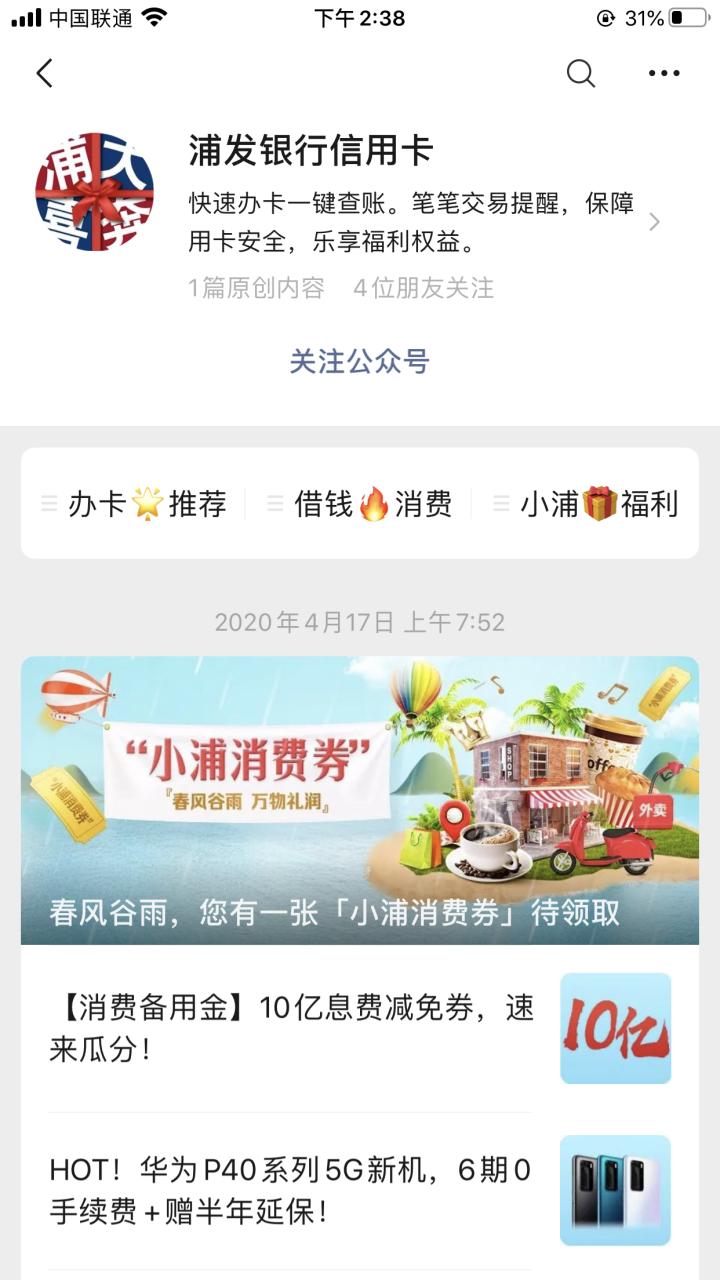
Task: Tap the back arrow to return
Action: [x=42, y=73]
